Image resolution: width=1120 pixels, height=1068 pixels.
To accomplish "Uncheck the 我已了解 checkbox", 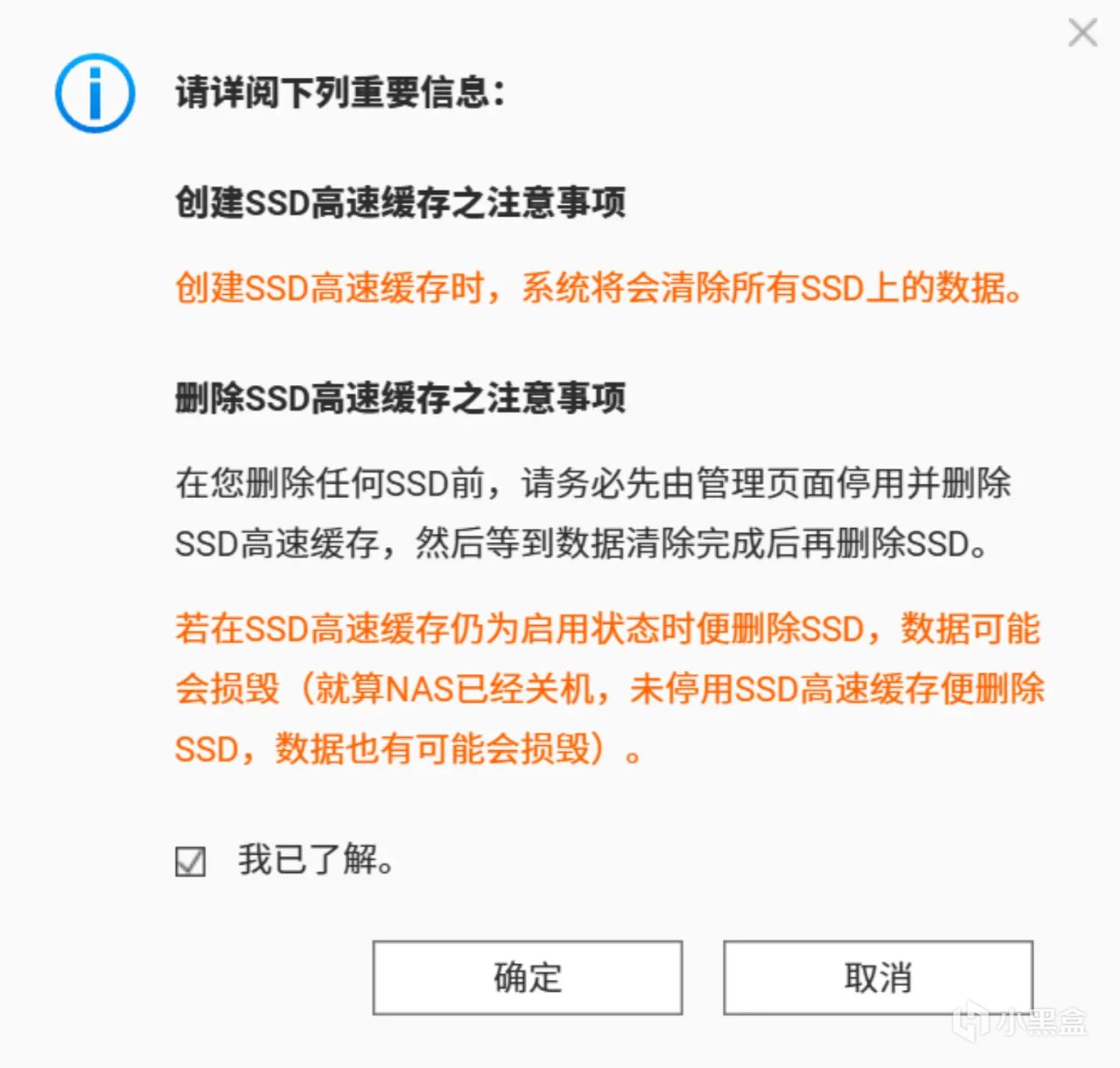I will tap(191, 861).
